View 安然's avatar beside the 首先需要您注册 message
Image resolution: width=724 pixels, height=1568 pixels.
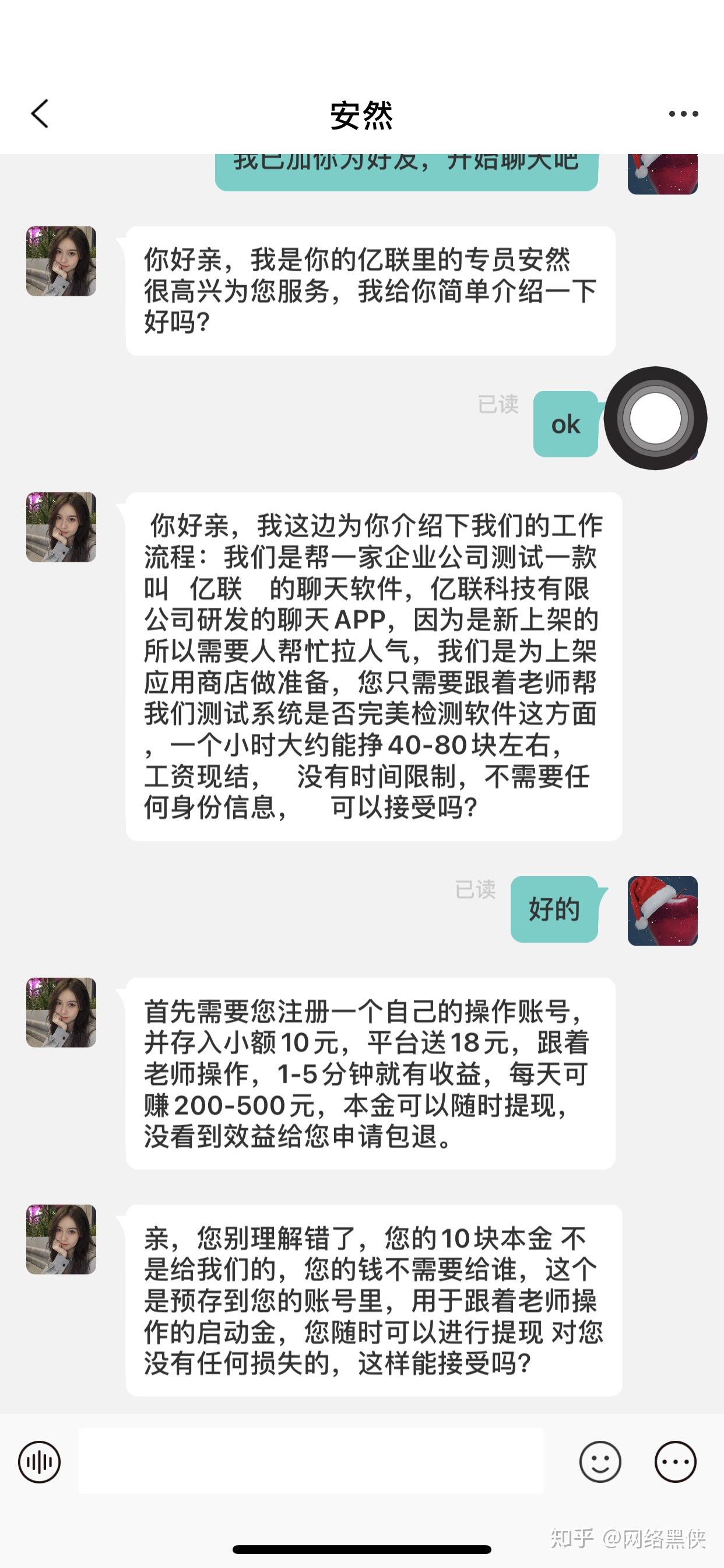(61, 1012)
